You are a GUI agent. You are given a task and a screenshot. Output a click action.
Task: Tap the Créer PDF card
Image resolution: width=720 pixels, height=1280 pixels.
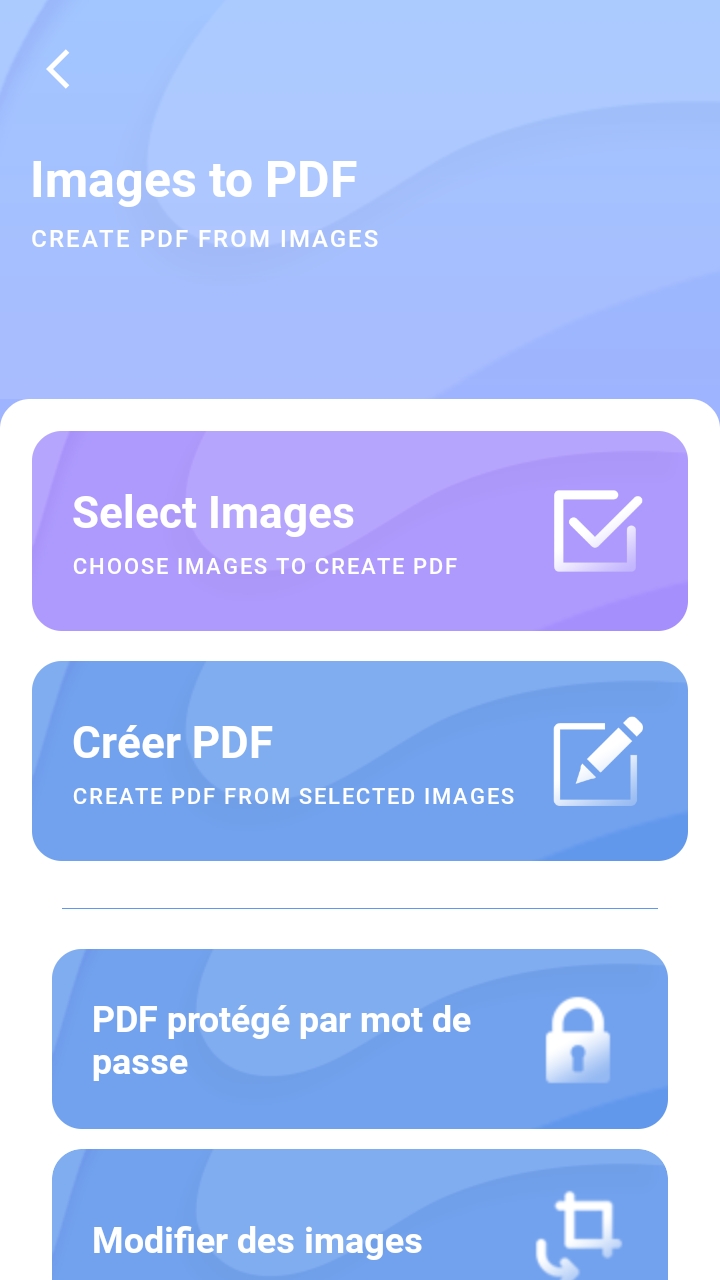360,761
